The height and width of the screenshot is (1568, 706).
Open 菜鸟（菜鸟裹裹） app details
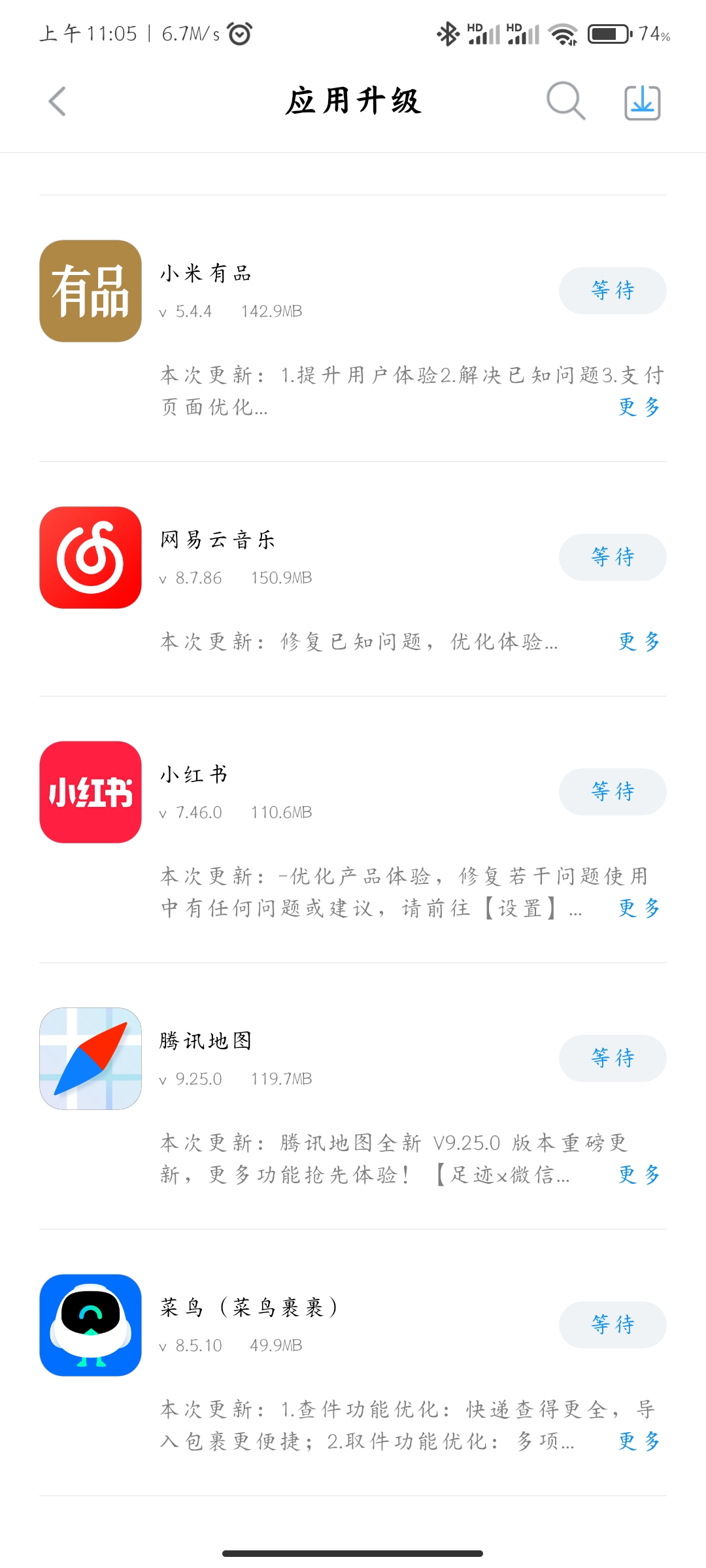click(91, 1325)
